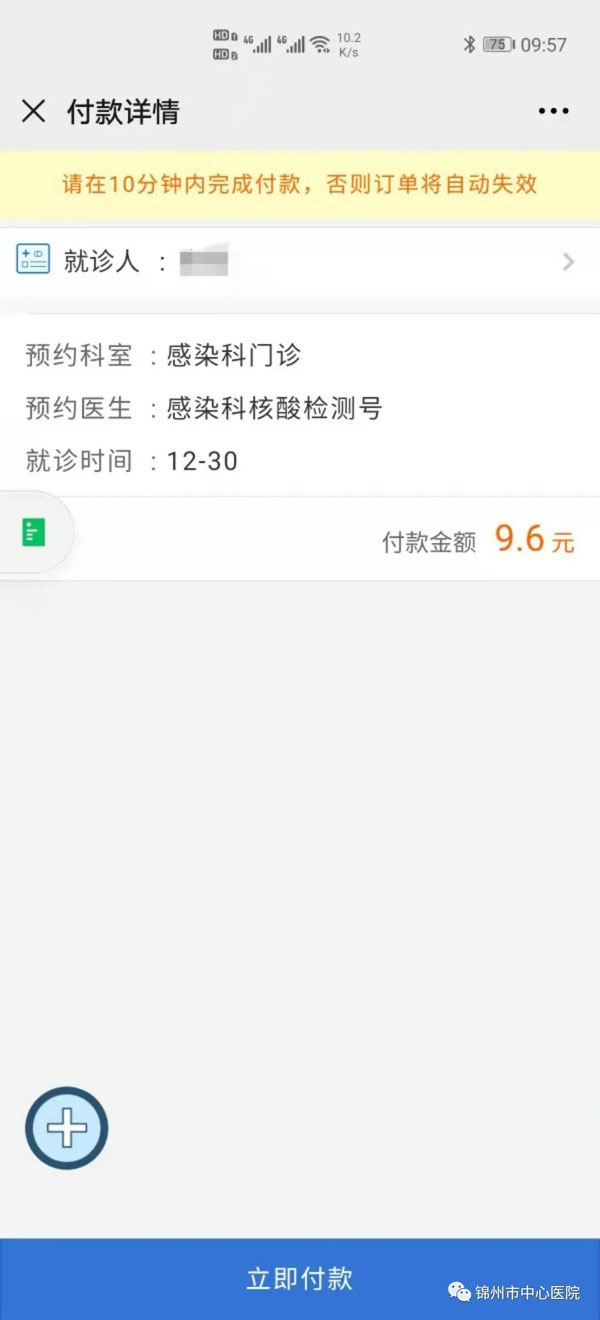This screenshot has width=600, height=1320.
Task: Close the 付款详情 page
Action: tap(34, 111)
